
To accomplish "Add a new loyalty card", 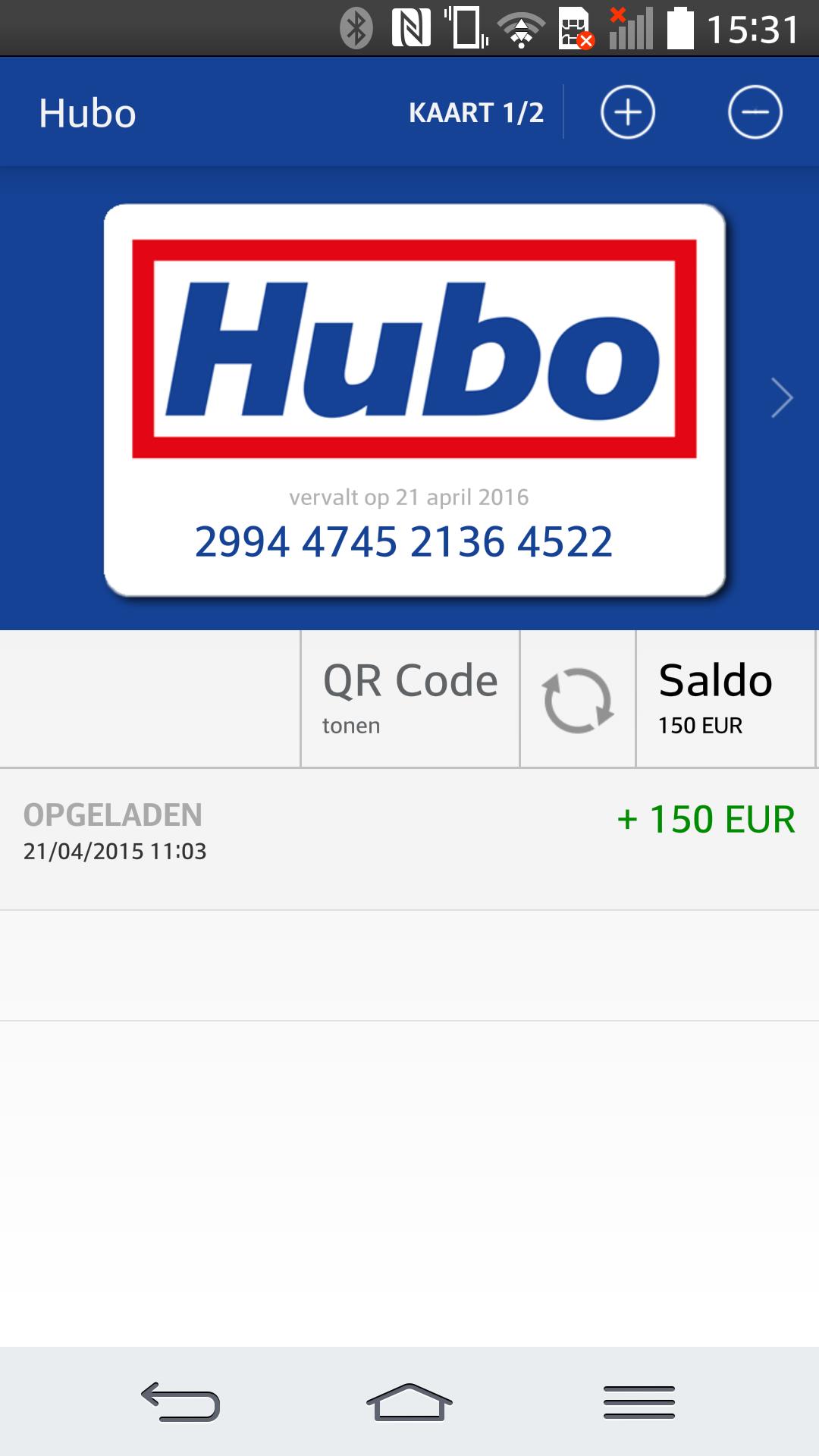I will pos(628,111).
